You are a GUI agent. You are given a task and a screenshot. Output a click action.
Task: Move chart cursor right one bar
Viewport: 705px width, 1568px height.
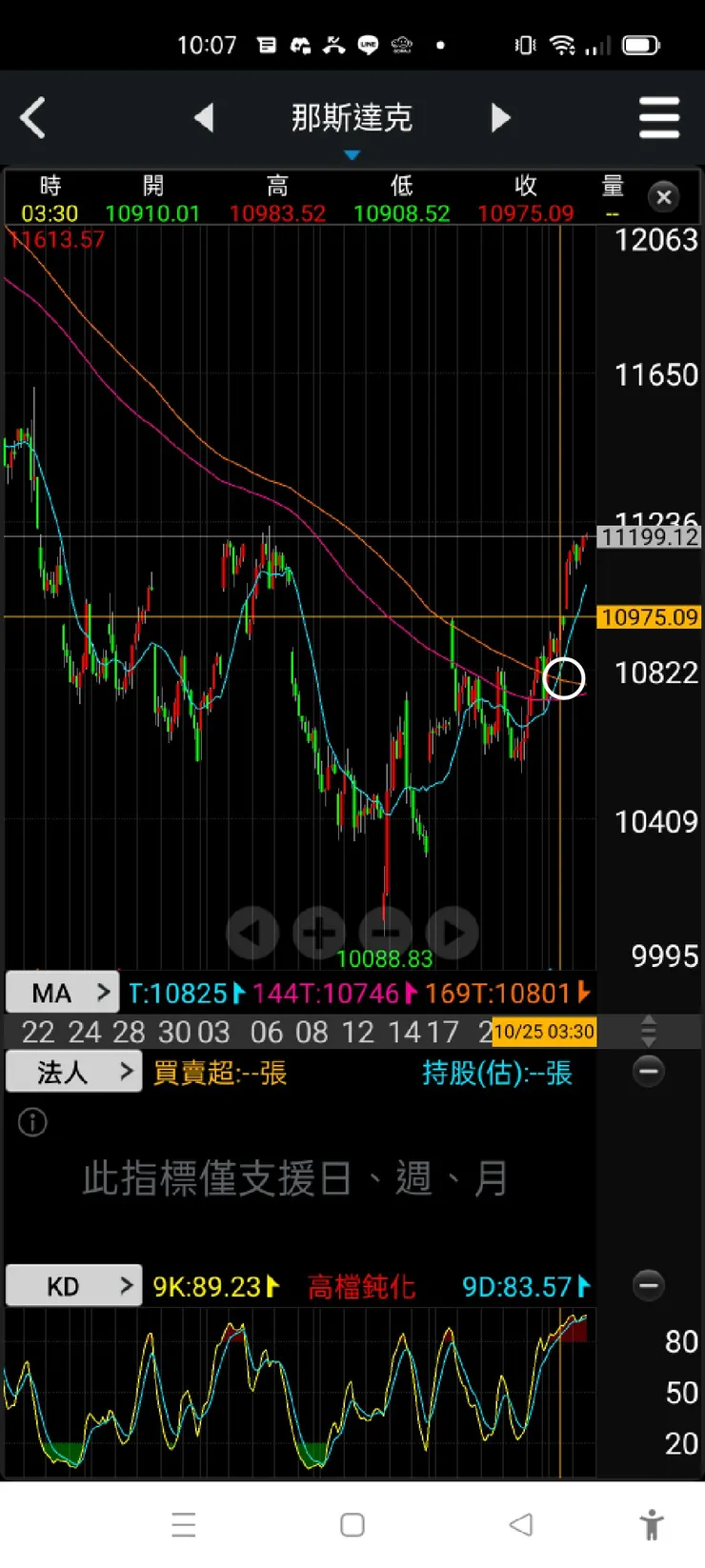coord(452,933)
